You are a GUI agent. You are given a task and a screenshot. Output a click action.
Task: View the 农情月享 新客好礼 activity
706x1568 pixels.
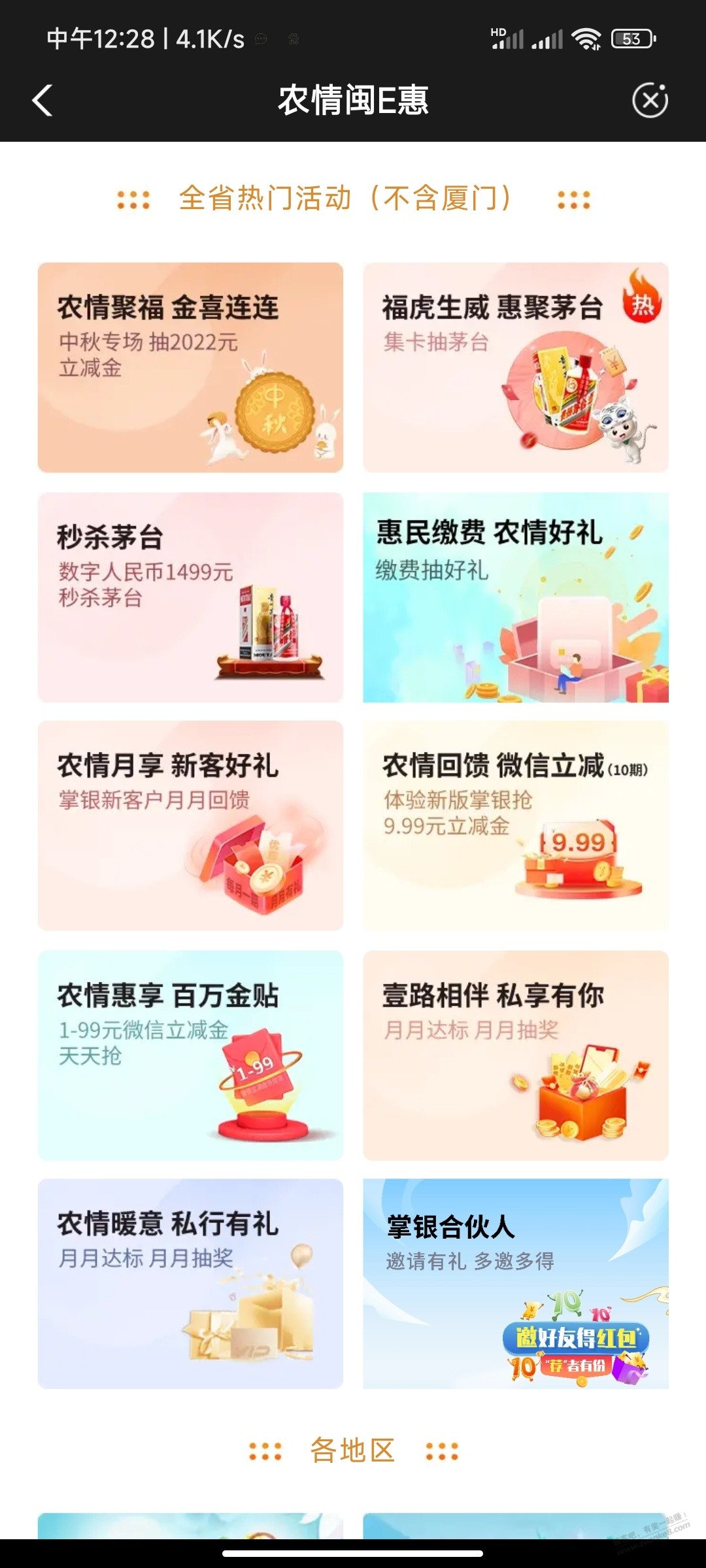tap(190, 826)
